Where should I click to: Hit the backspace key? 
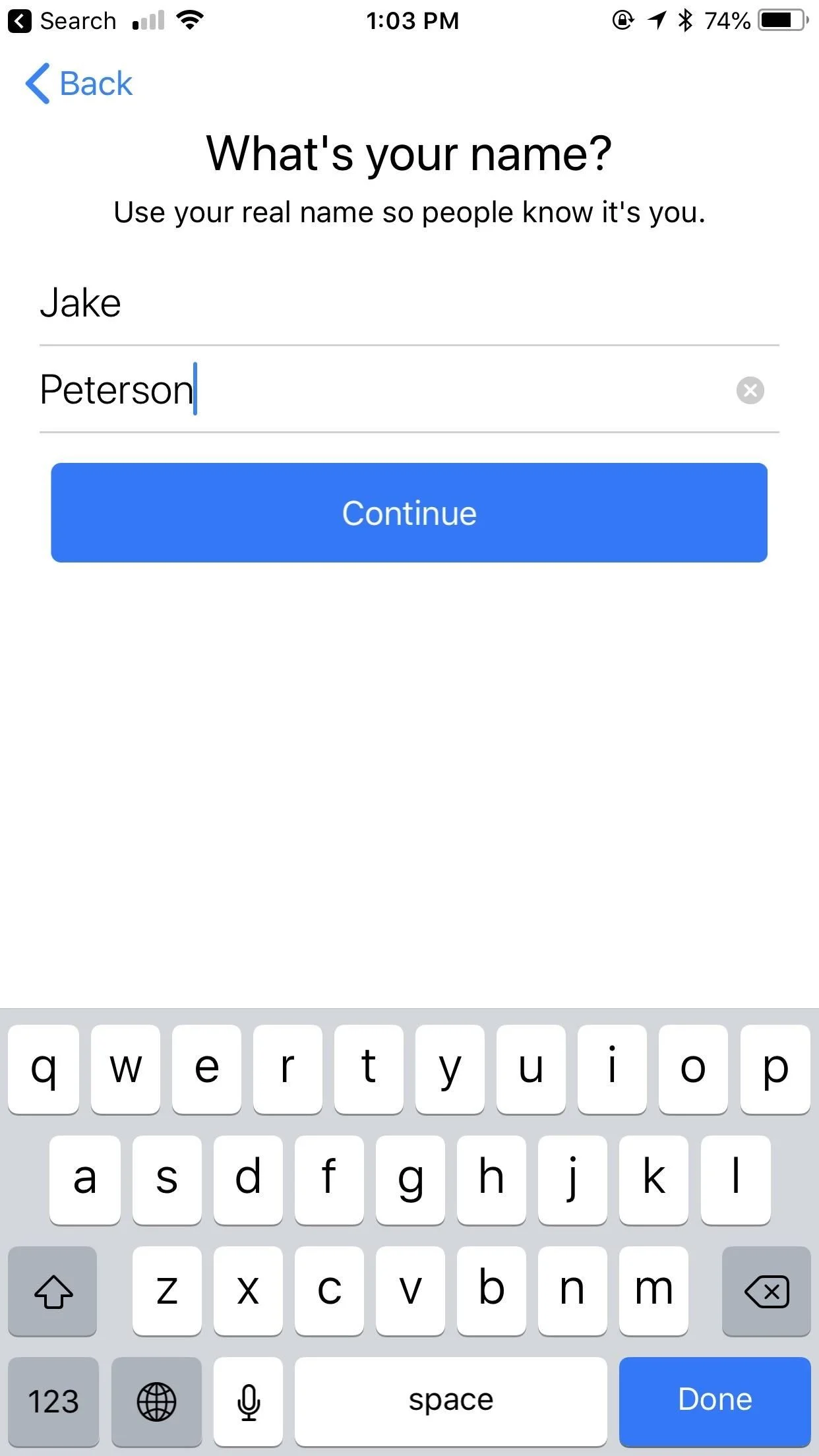tap(766, 1290)
